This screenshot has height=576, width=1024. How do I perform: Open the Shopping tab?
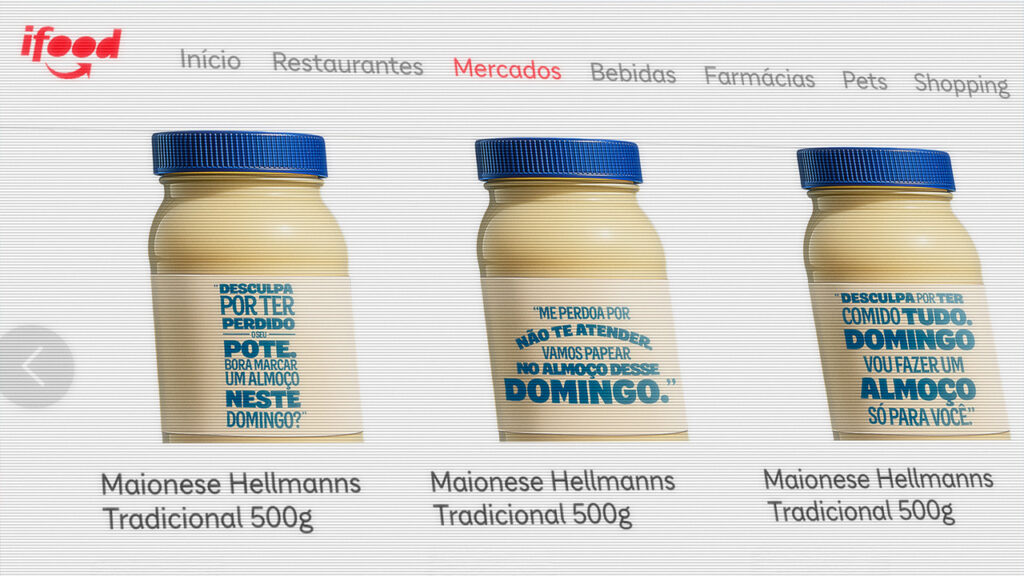[x=961, y=84]
